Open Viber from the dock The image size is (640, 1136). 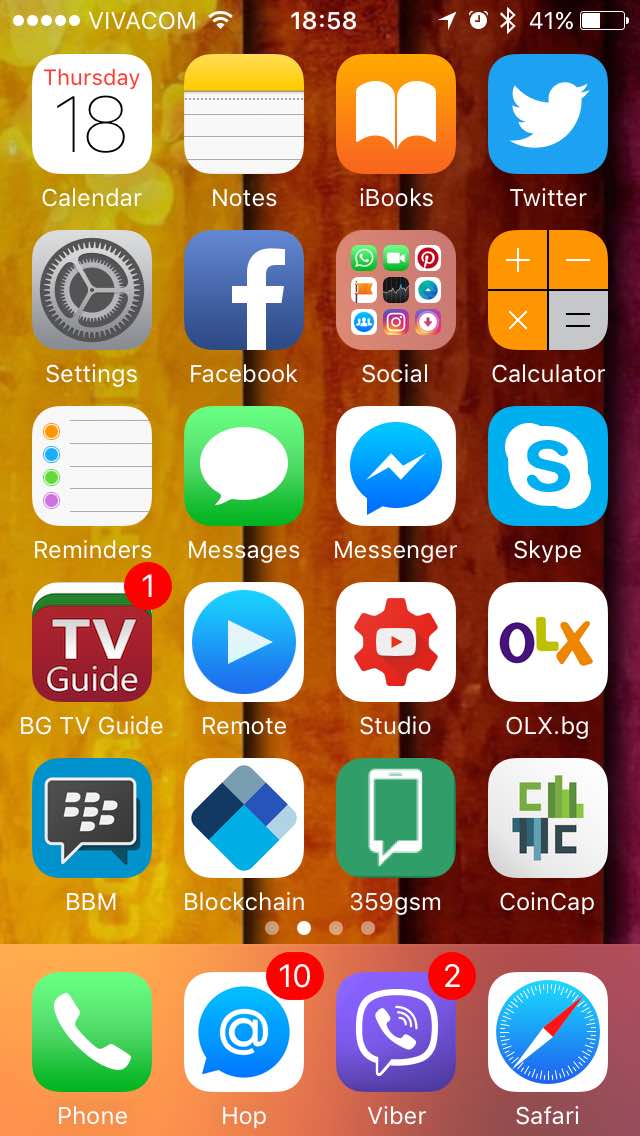pyautogui.click(x=396, y=1032)
